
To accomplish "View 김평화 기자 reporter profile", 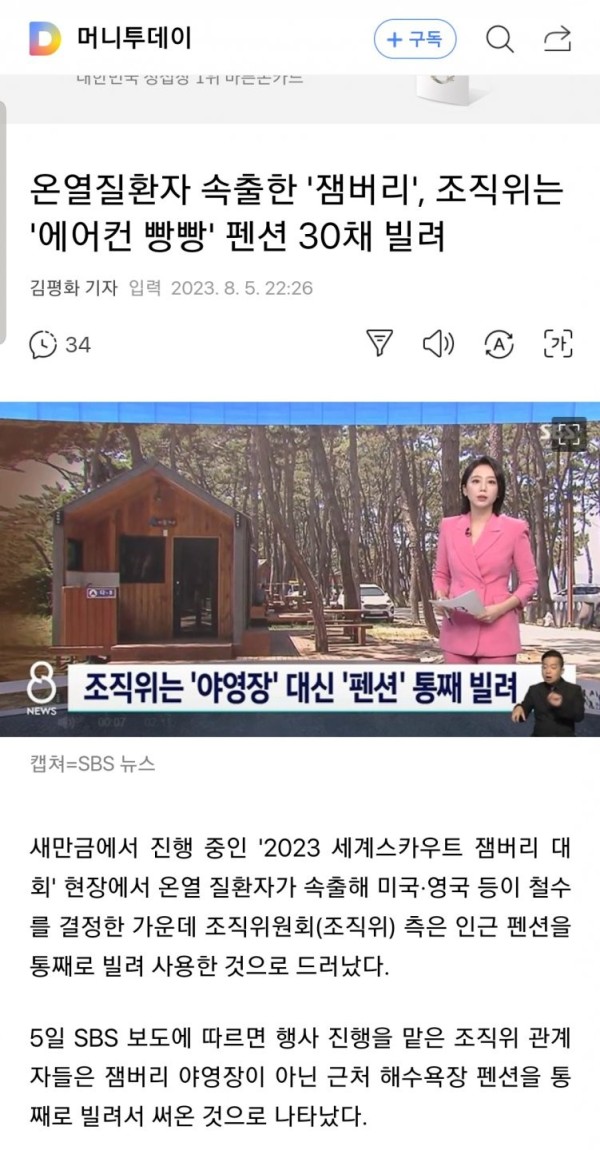I will pos(73,288).
